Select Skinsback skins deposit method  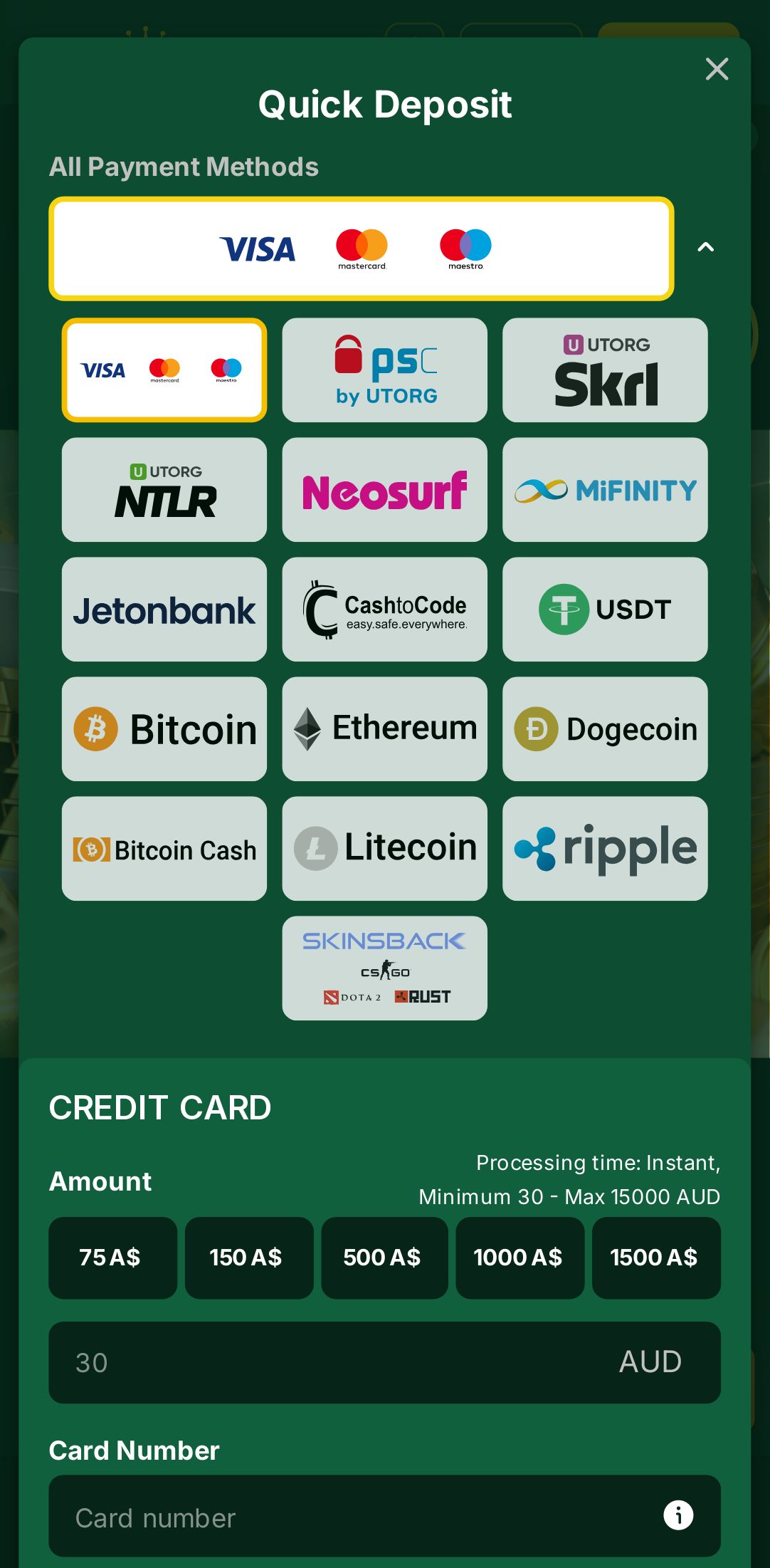[384, 968]
